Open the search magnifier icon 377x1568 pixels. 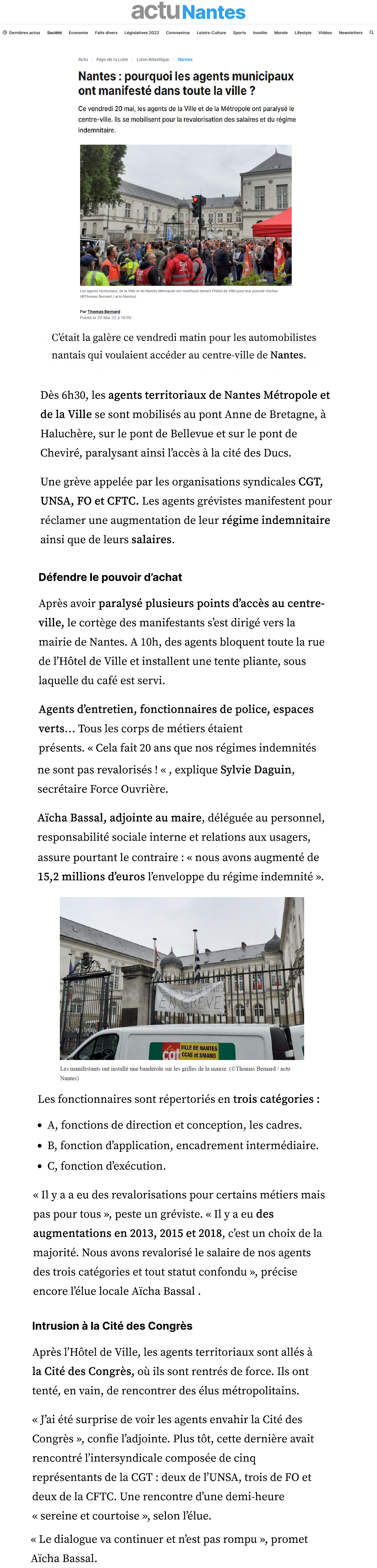[372, 33]
